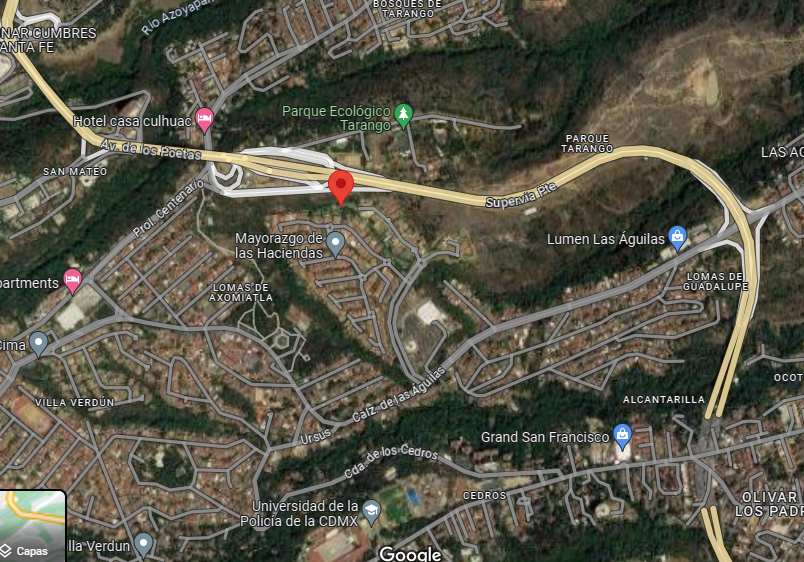Open the Capas layers switcher

(32, 527)
